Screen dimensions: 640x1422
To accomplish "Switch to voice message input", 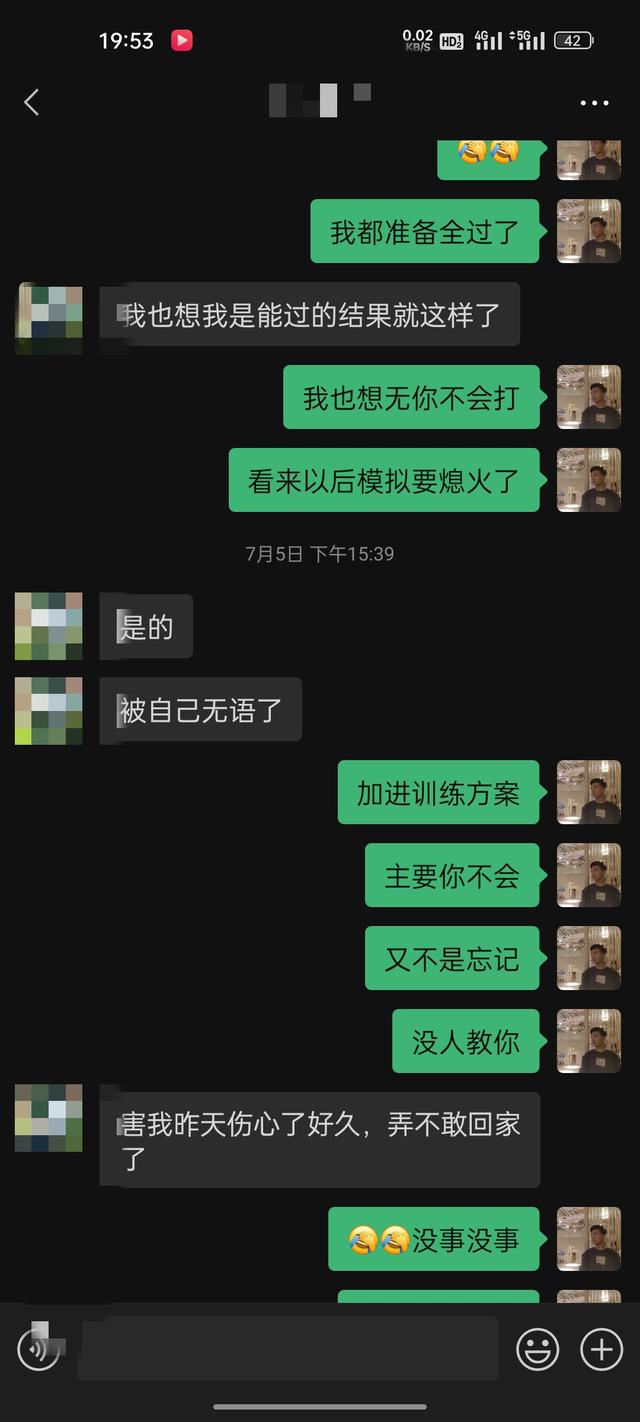I will point(38,1351).
